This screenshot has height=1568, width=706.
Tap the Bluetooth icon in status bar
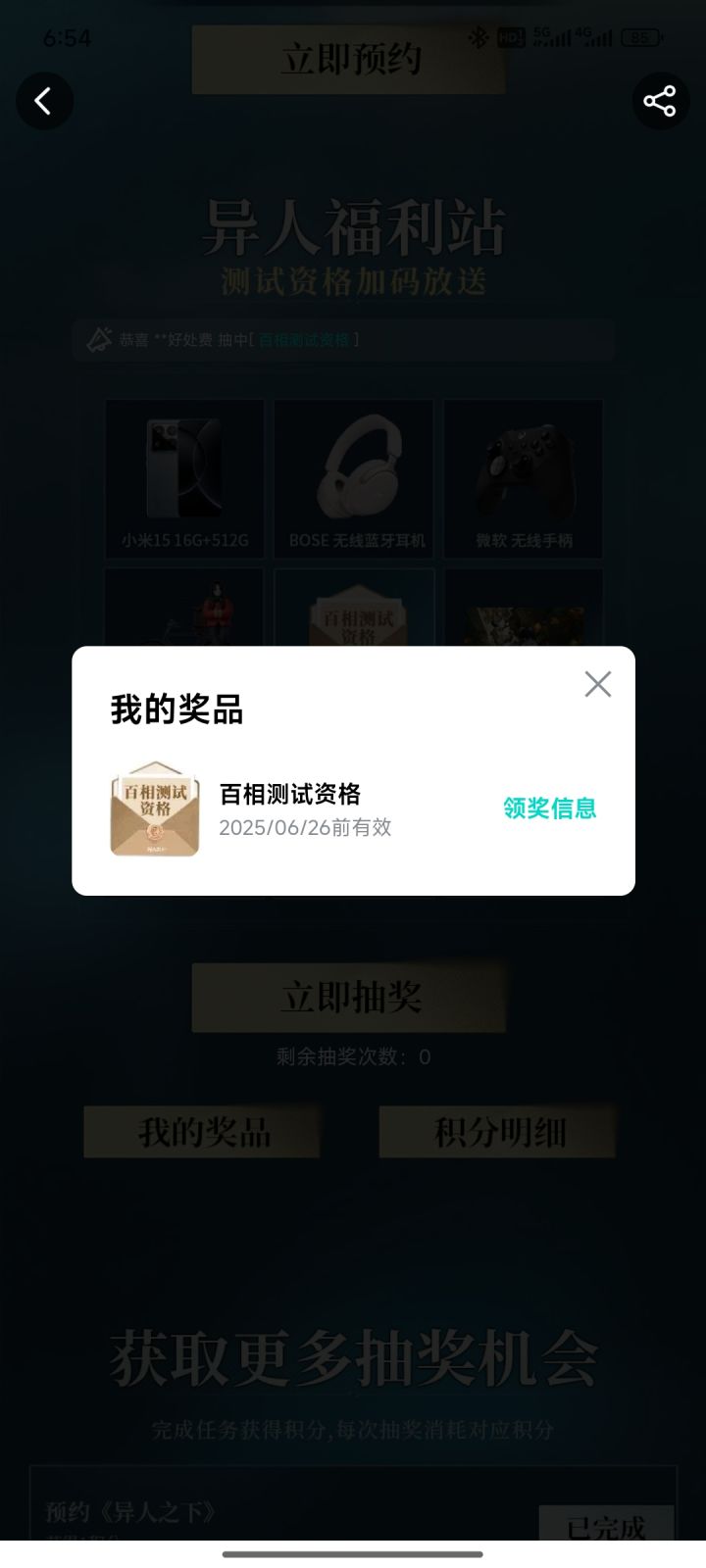pos(479,36)
